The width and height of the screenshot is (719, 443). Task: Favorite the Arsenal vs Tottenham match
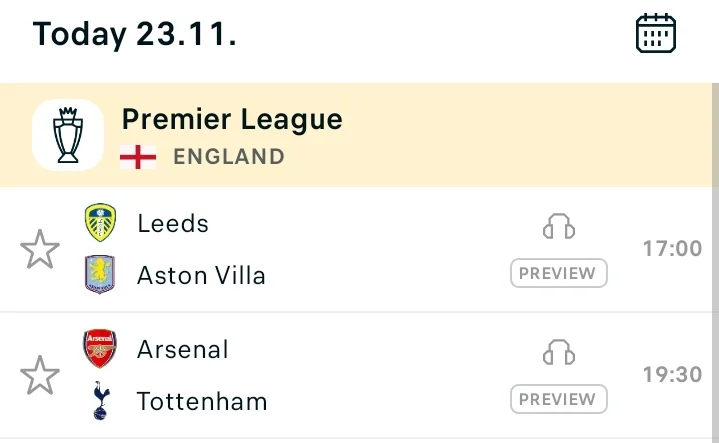click(x=40, y=375)
